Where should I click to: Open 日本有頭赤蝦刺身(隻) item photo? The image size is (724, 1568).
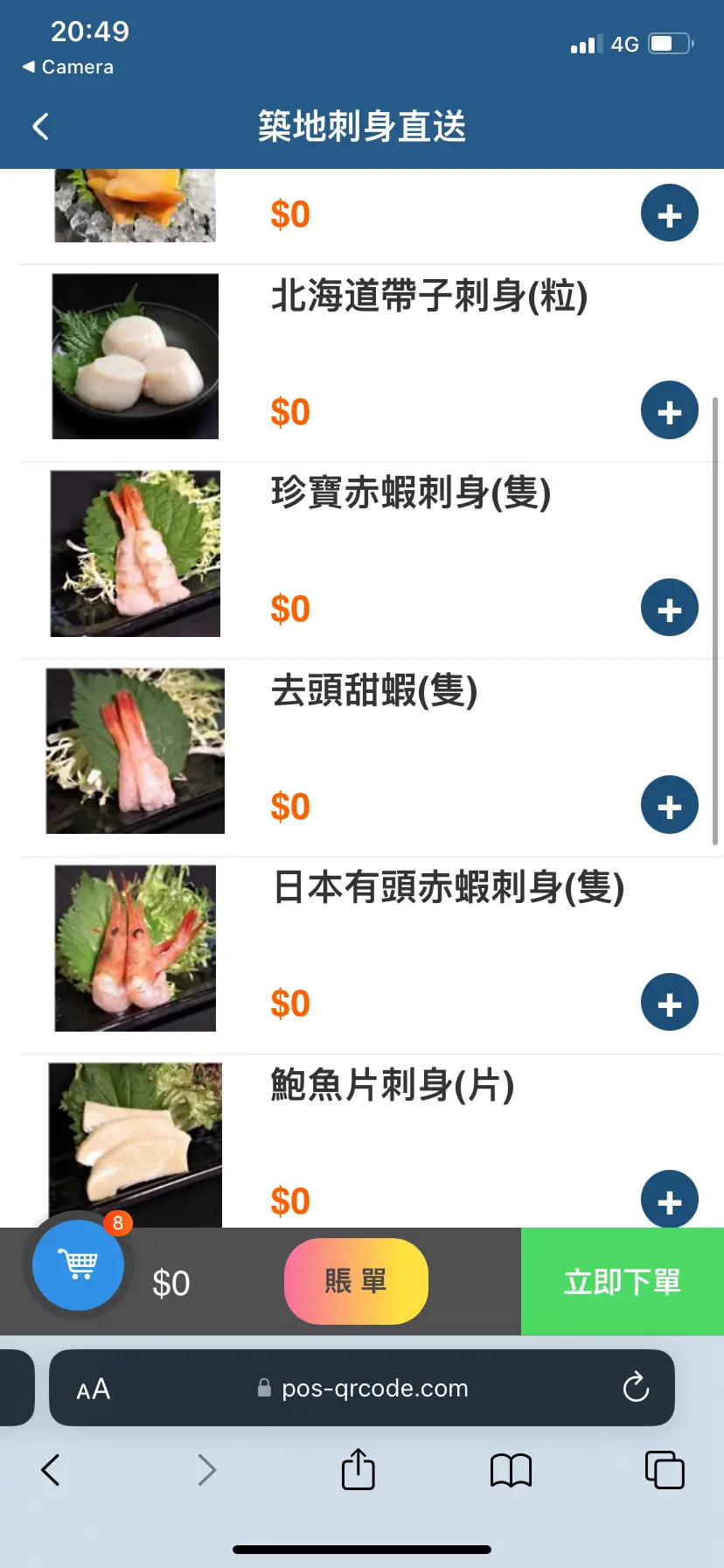click(x=136, y=948)
